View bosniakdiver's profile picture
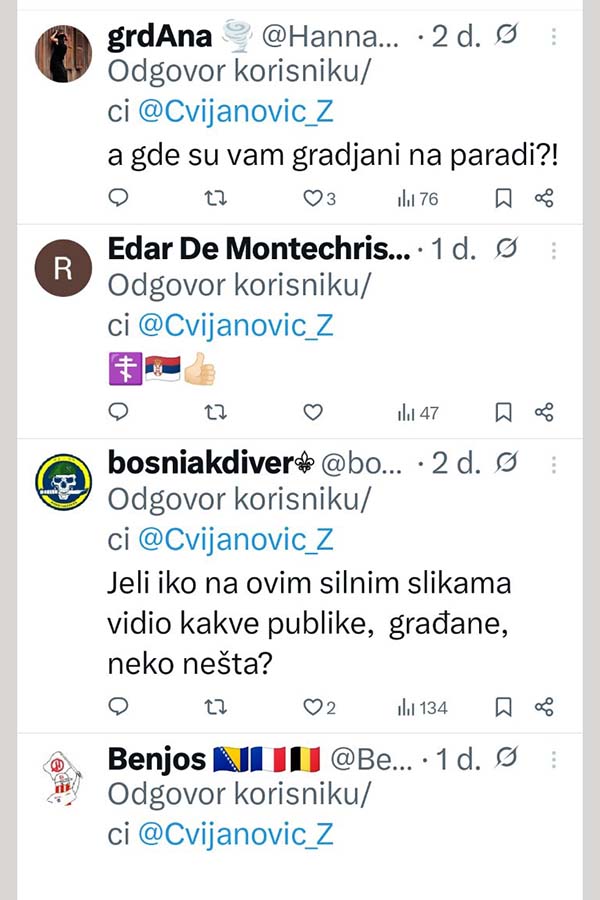This screenshot has width=600, height=900. click(64, 481)
